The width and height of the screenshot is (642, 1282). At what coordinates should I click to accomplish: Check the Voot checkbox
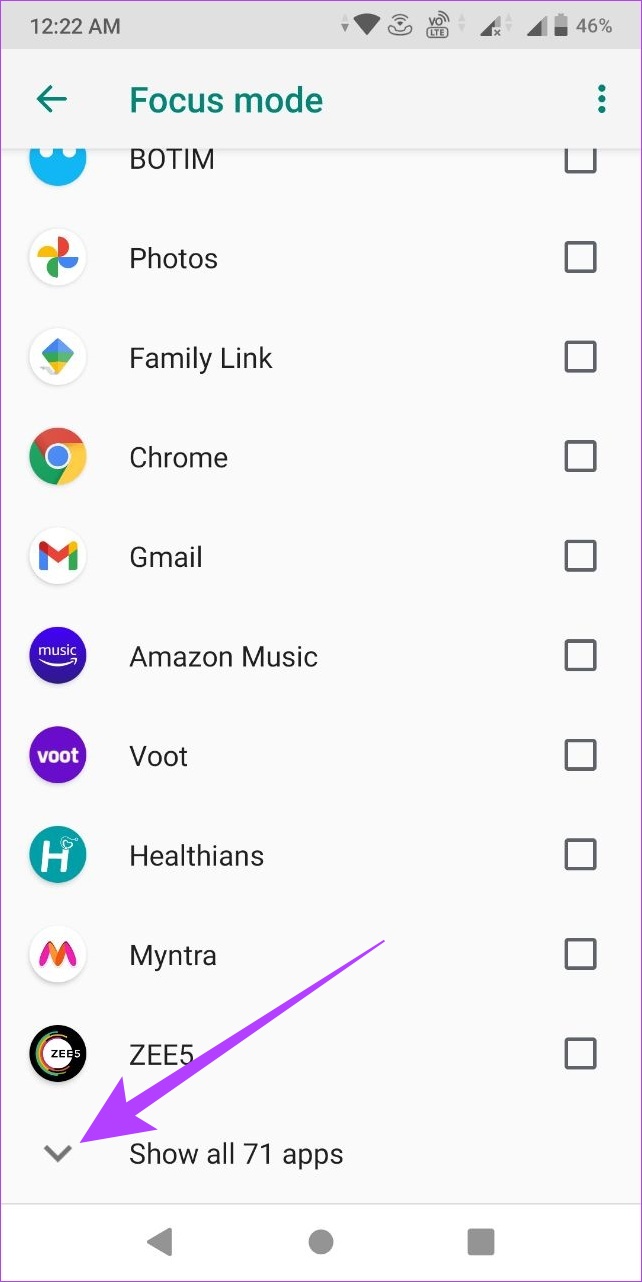580,755
